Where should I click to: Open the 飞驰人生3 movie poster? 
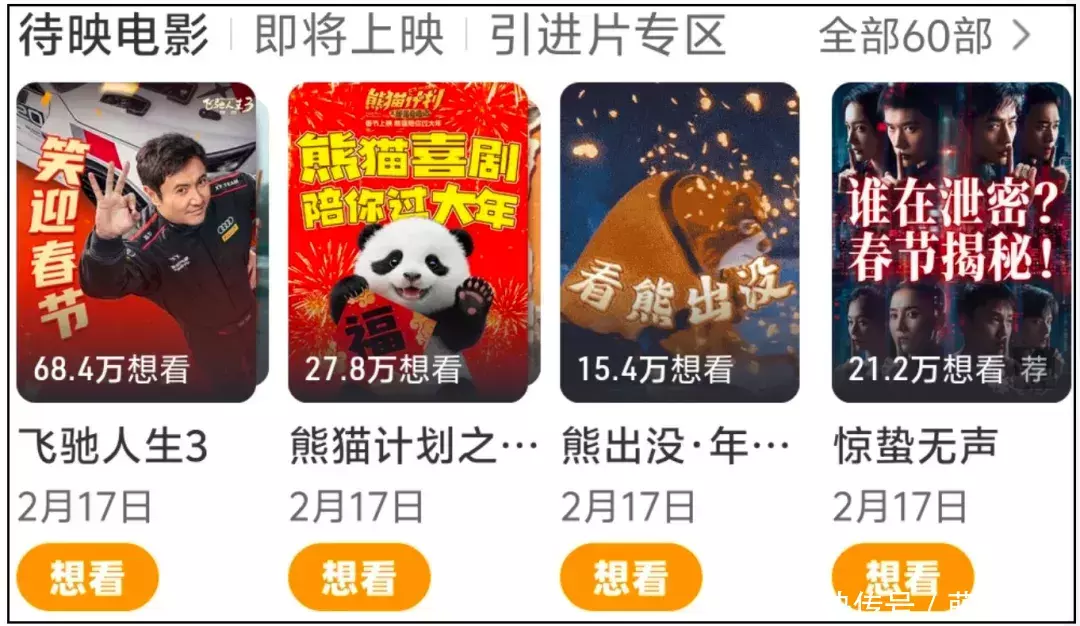136,242
